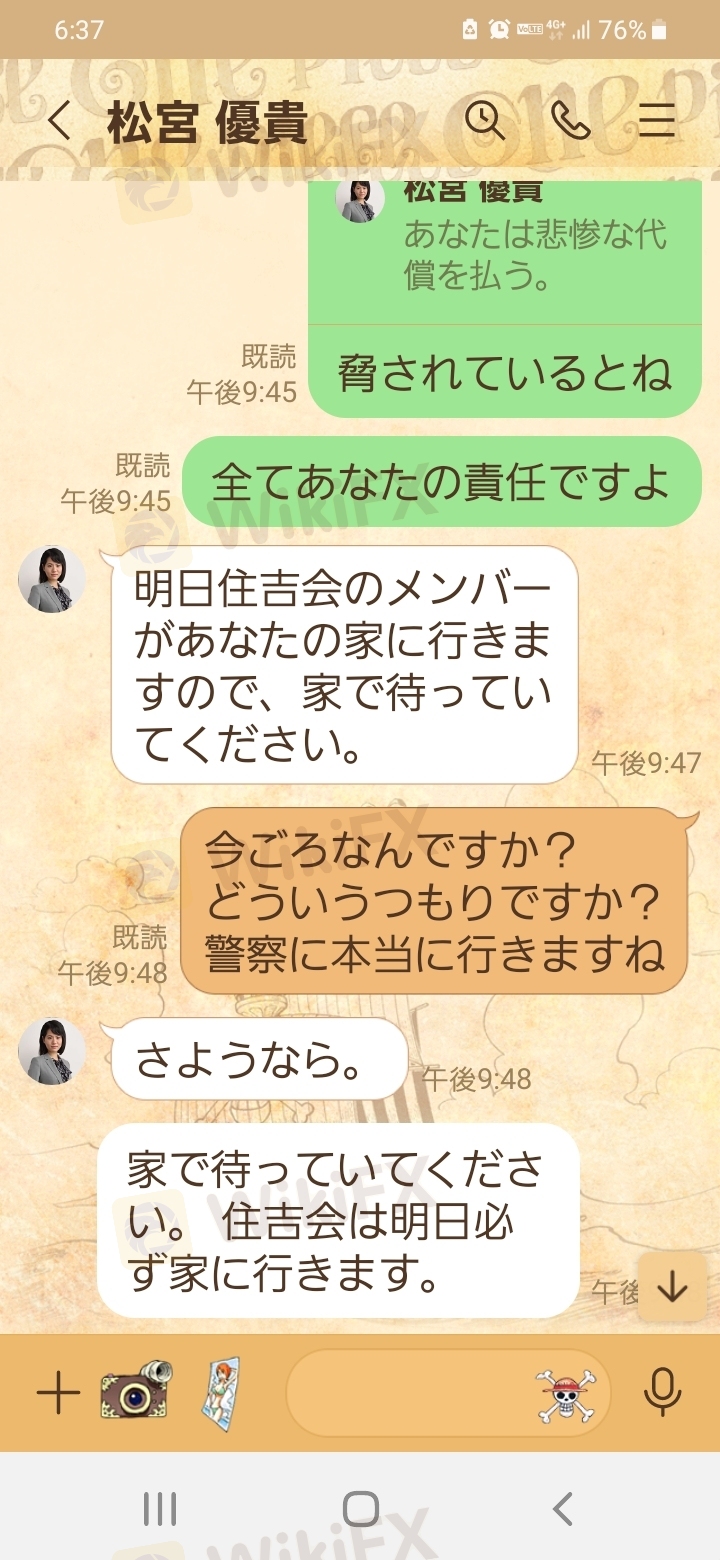Jump to the latest message
Viewport: 720px width, 1560px height.
672,1287
